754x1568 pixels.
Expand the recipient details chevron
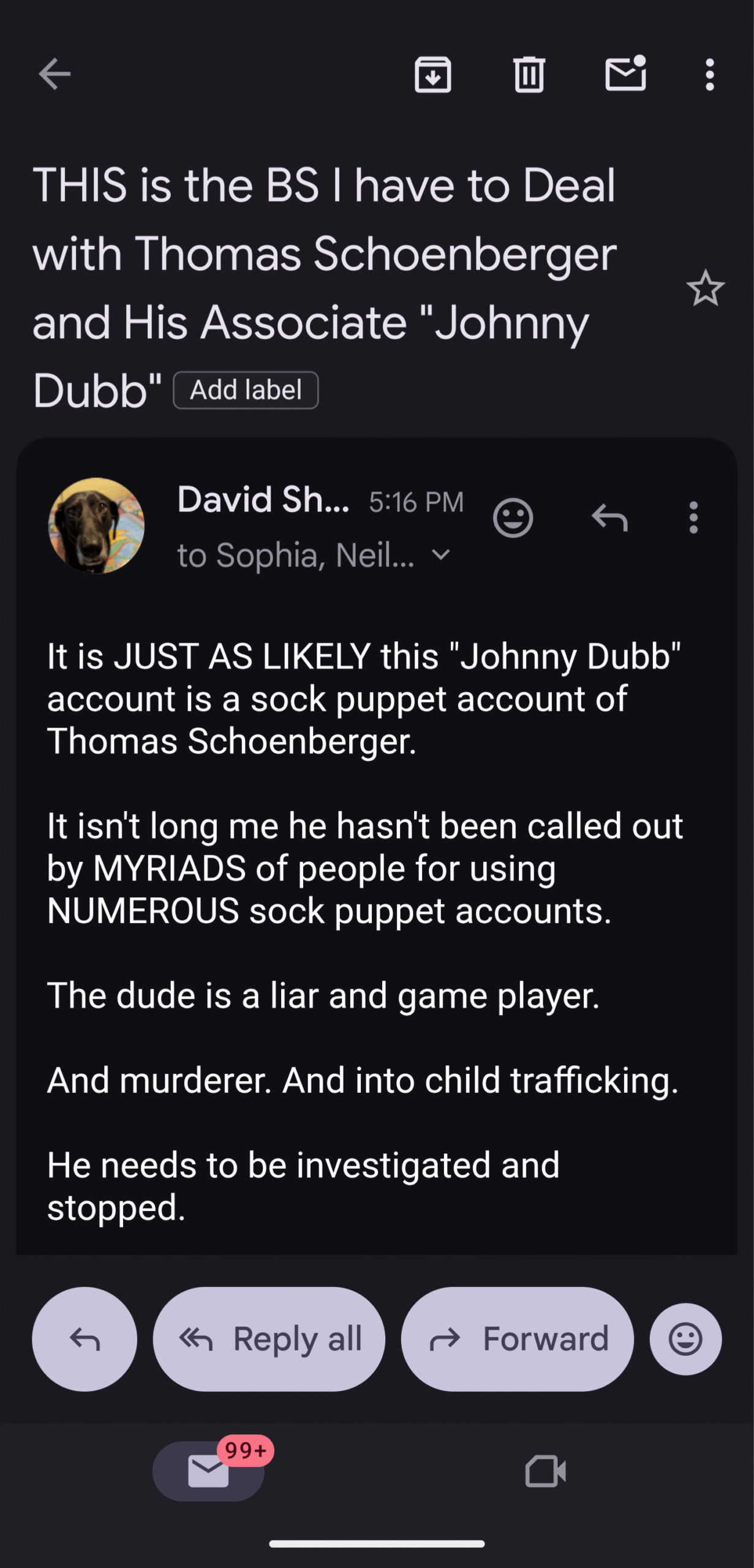441,555
